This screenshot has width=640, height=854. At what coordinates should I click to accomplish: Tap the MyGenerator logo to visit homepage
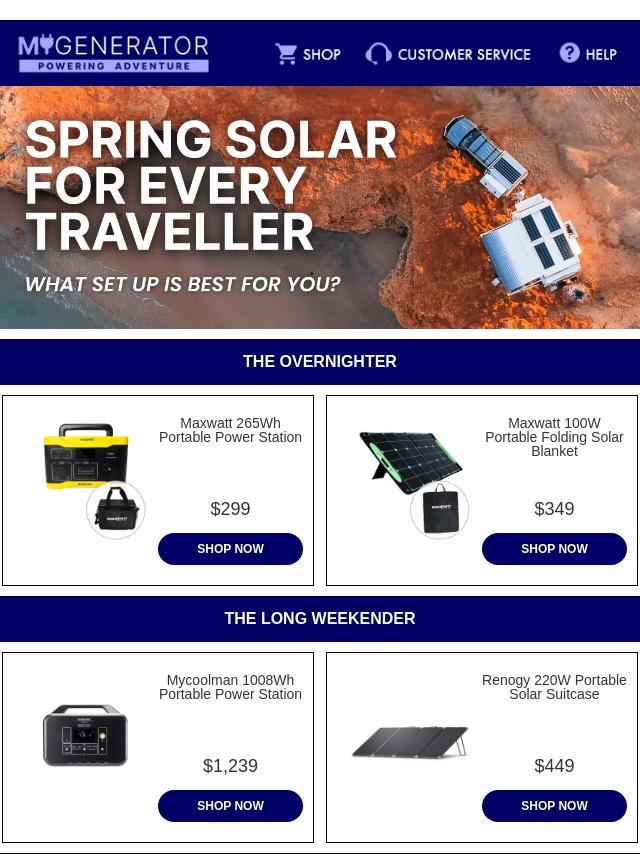pyautogui.click(x=113, y=53)
